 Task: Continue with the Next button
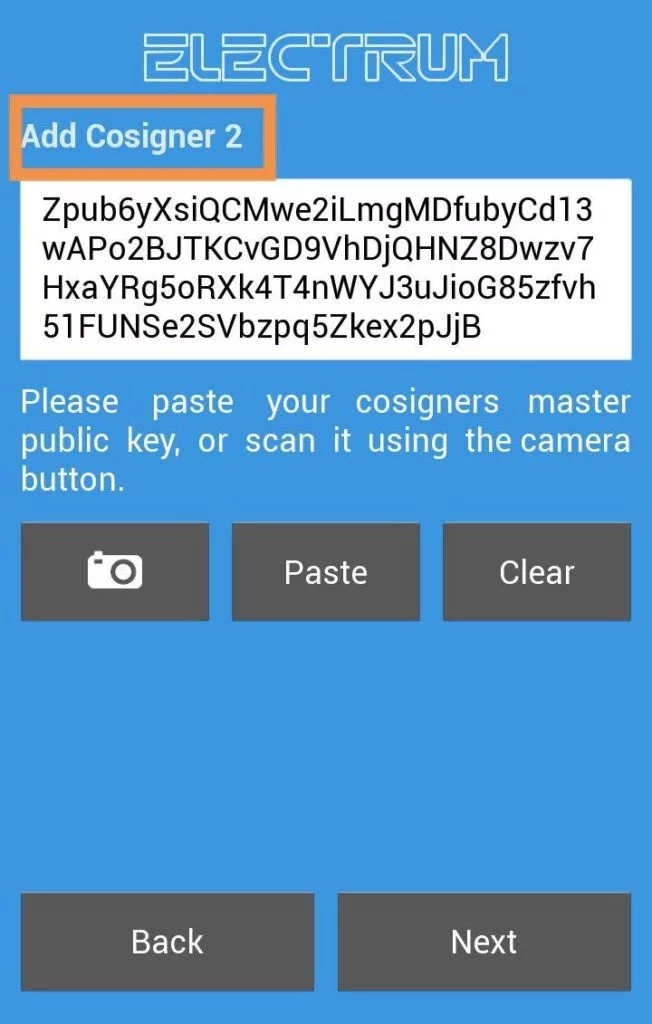[x=484, y=942]
